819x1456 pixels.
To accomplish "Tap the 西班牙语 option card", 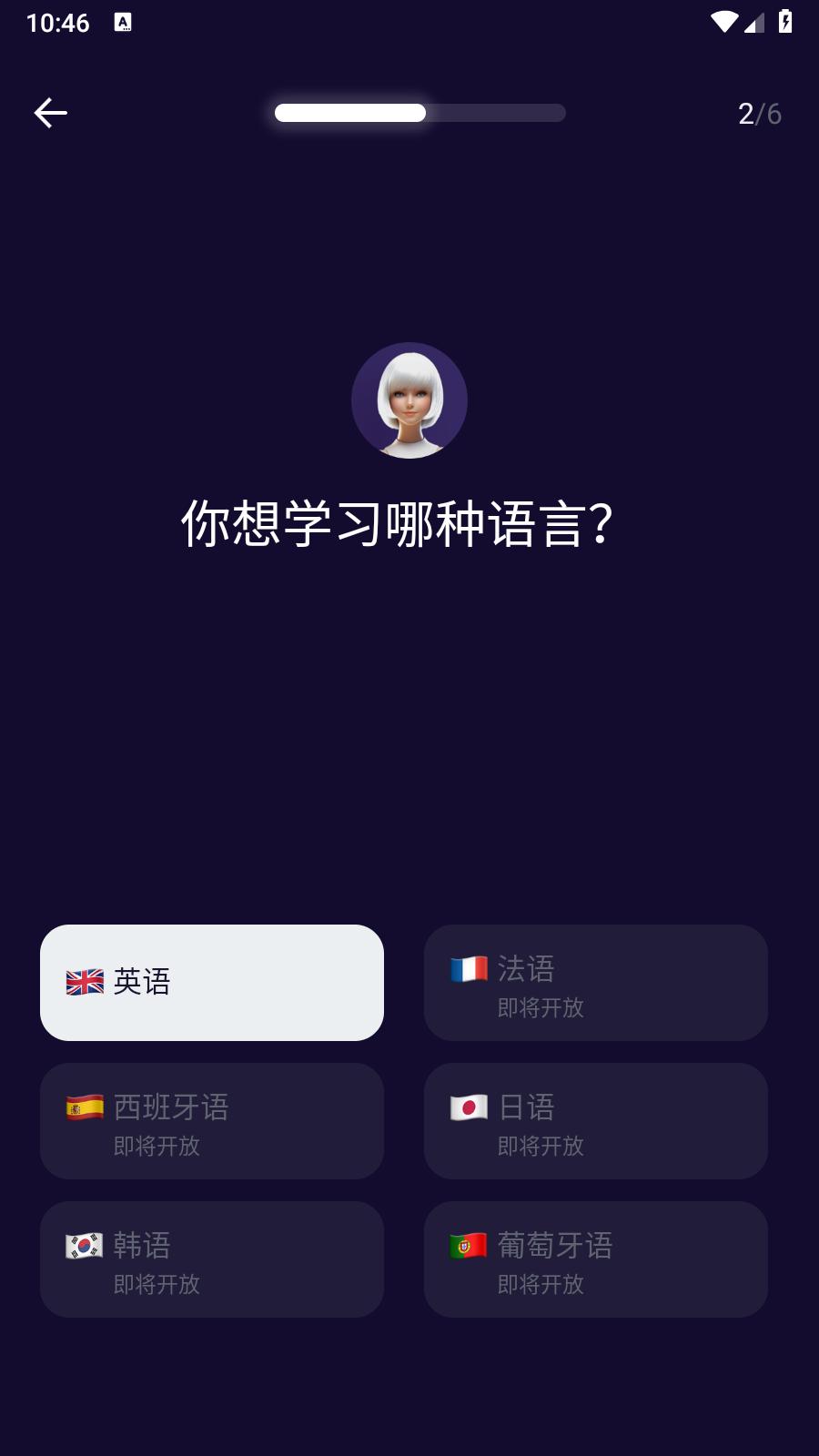I will click(x=211, y=1121).
